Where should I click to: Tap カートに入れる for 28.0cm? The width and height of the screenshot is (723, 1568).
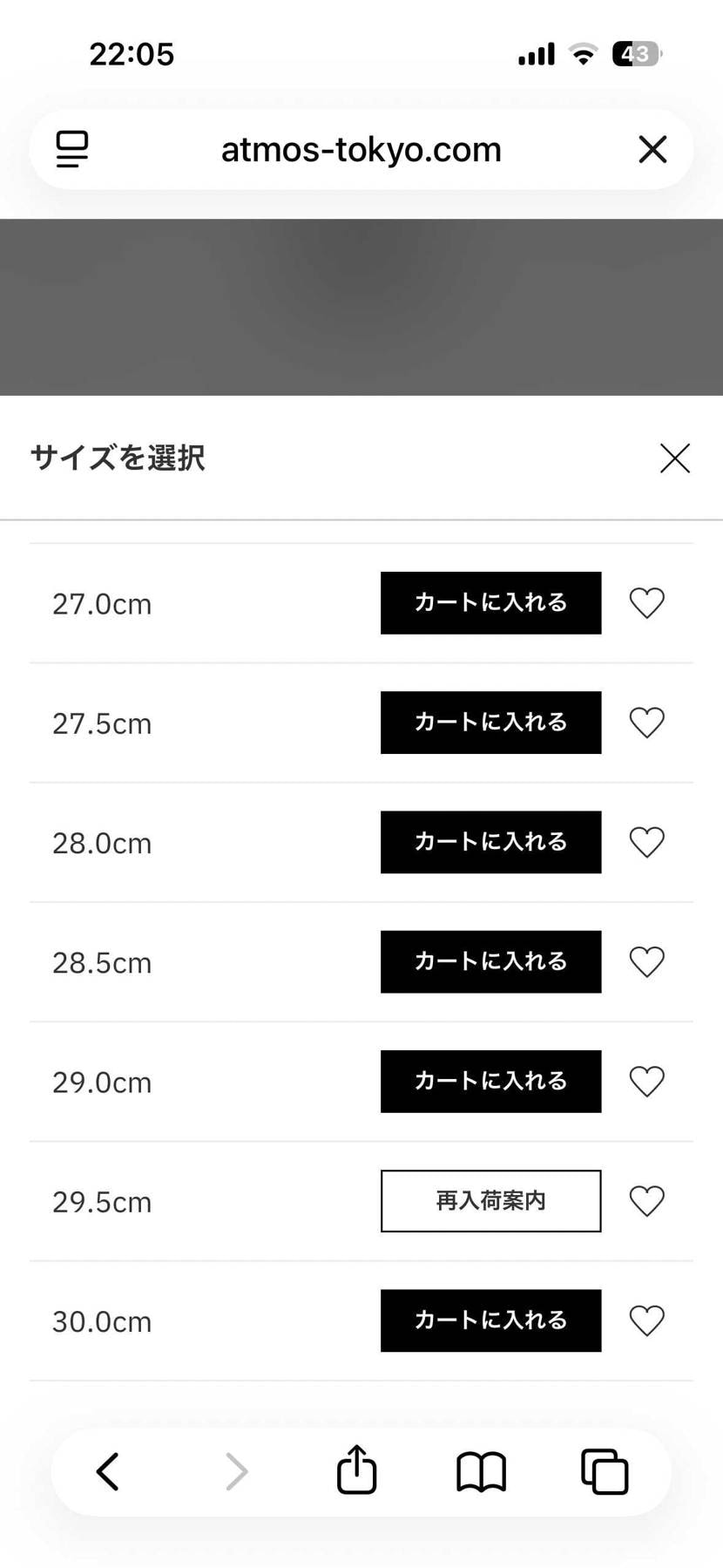coord(490,842)
